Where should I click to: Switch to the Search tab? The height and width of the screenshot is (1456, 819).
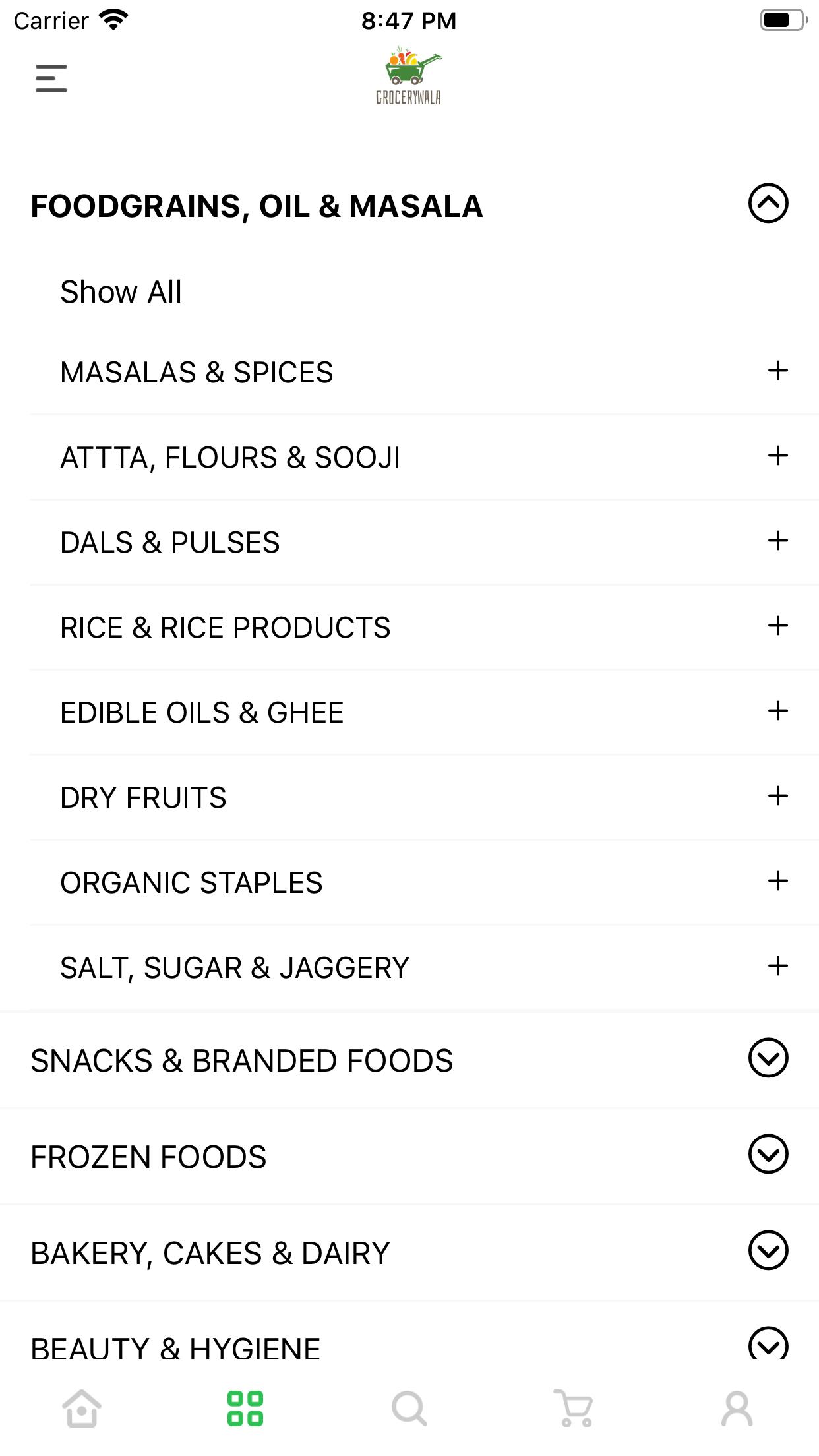tap(409, 1409)
